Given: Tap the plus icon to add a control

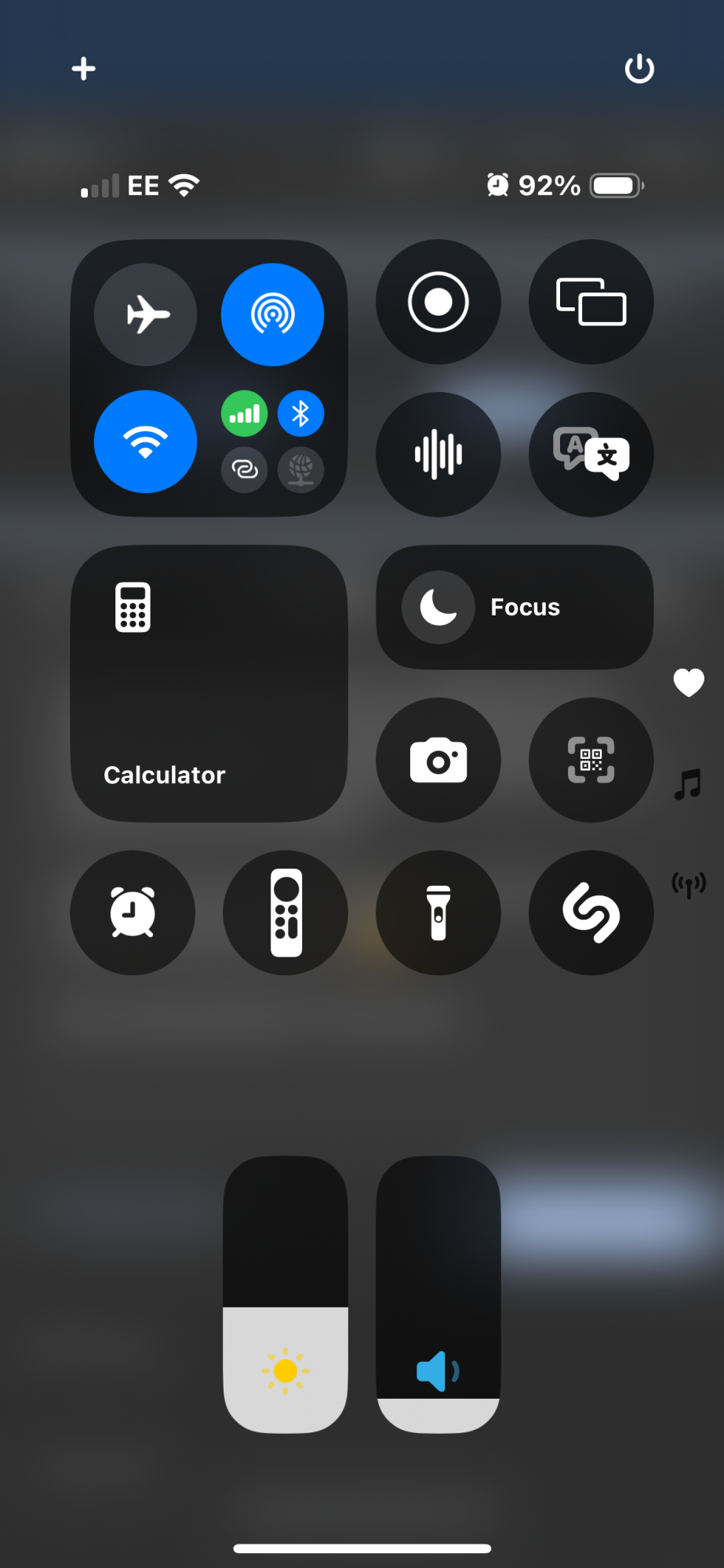Looking at the screenshot, I should point(84,69).
